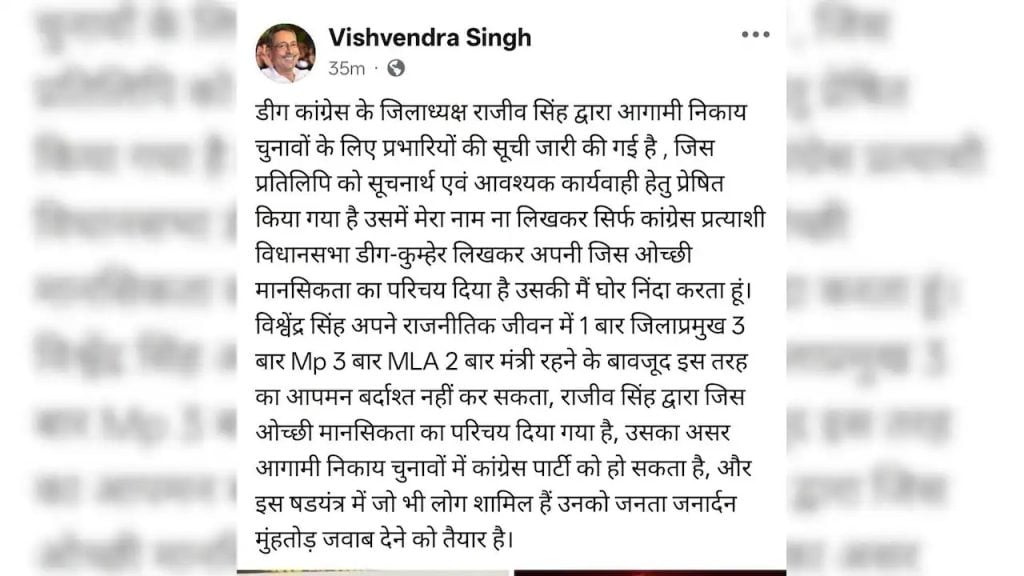Tap the Vishvendra Singh name link
Viewport: 1024px width, 576px height.
(x=430, y=37)
